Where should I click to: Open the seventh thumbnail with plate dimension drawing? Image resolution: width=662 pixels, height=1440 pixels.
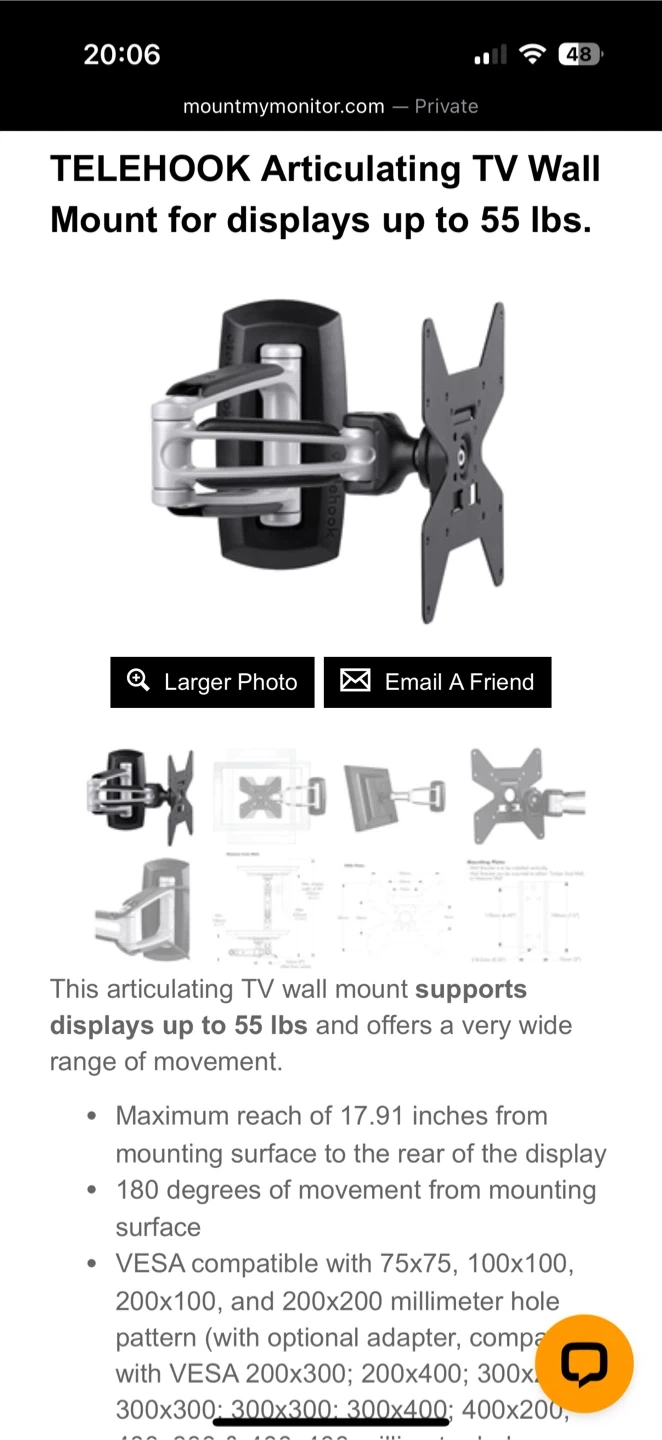pos(394,909)
